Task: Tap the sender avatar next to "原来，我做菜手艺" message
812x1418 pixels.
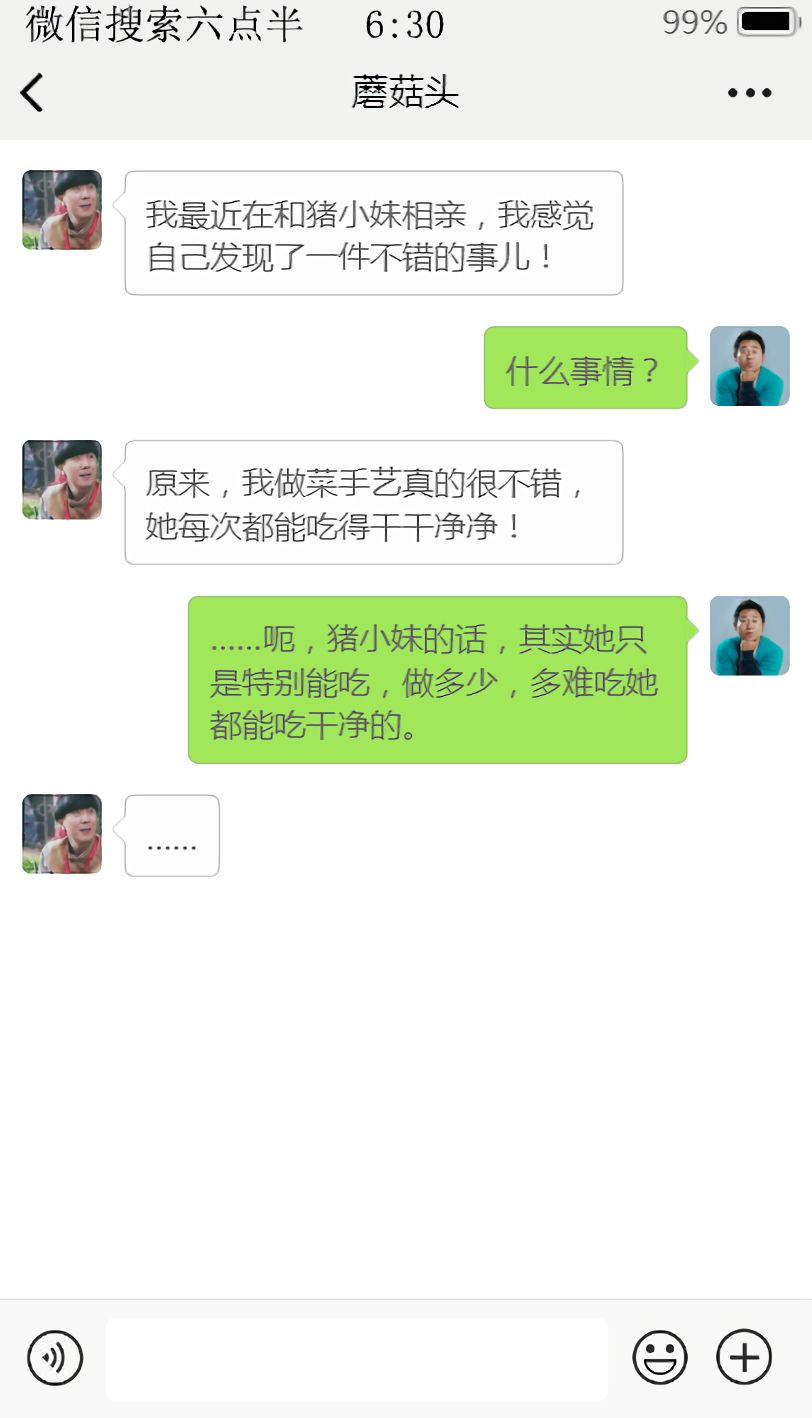Action: point(62,480)
